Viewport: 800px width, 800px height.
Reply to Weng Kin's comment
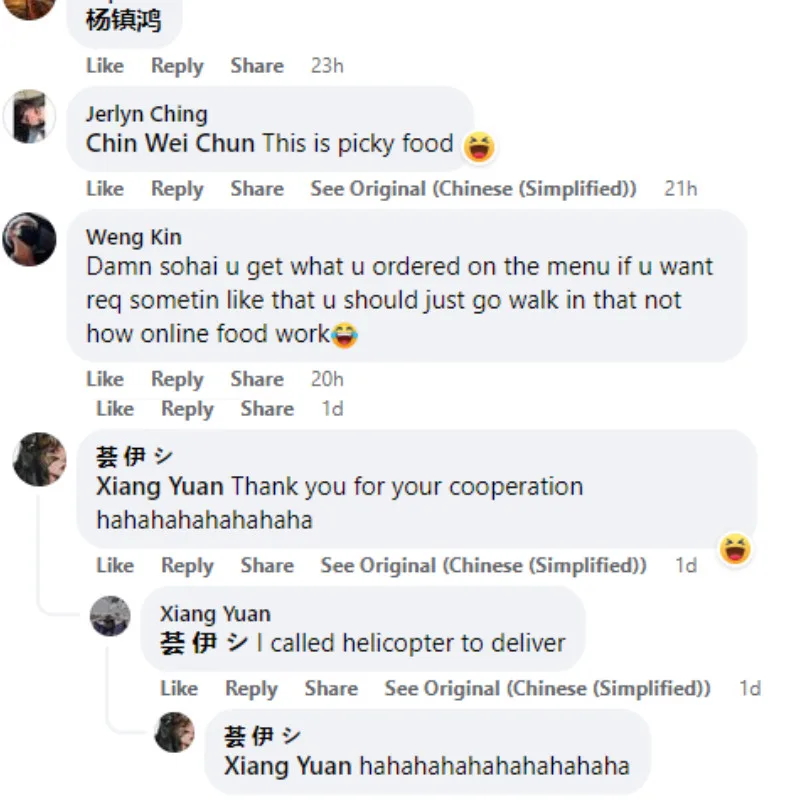pyautogui.click(x=177, y=379)
